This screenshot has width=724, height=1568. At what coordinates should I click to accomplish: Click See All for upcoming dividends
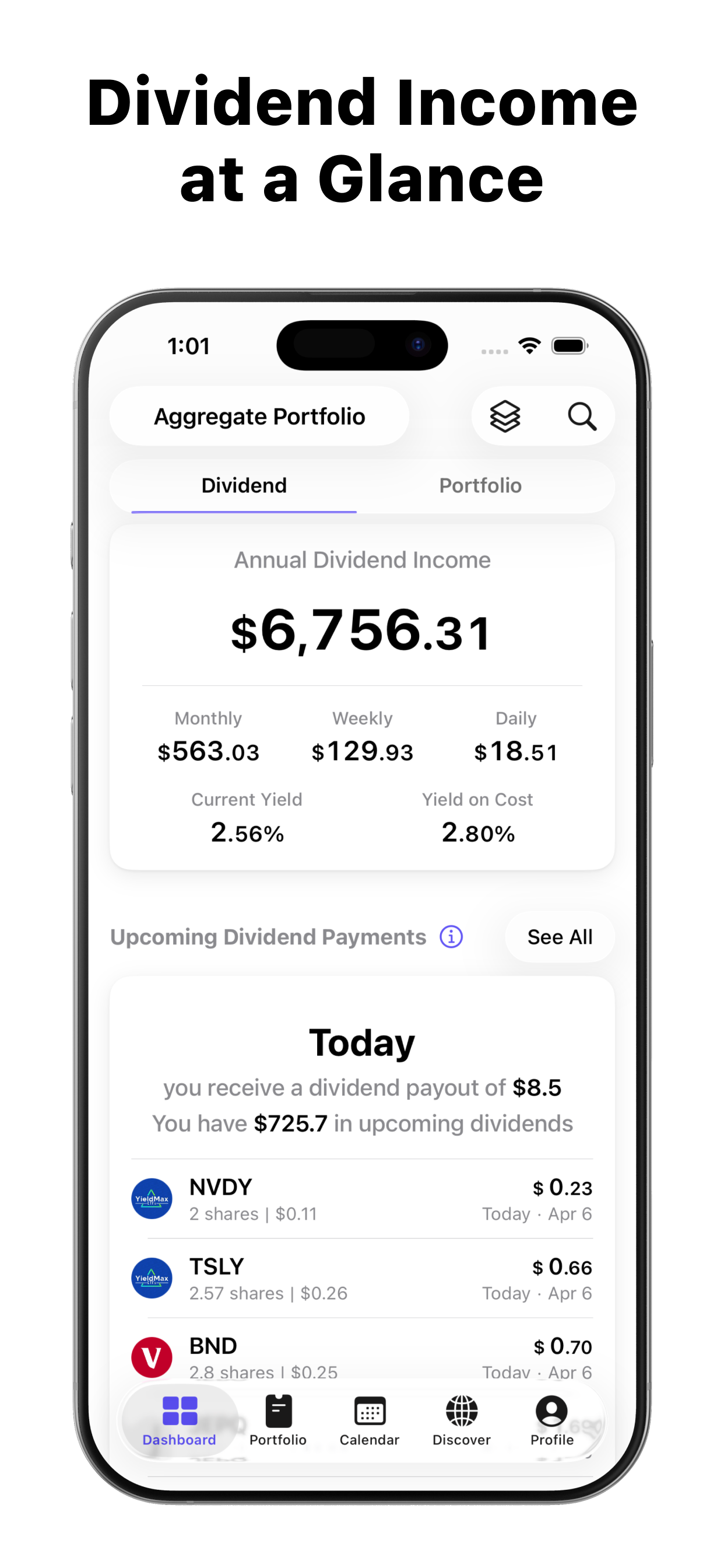point(559,937)
